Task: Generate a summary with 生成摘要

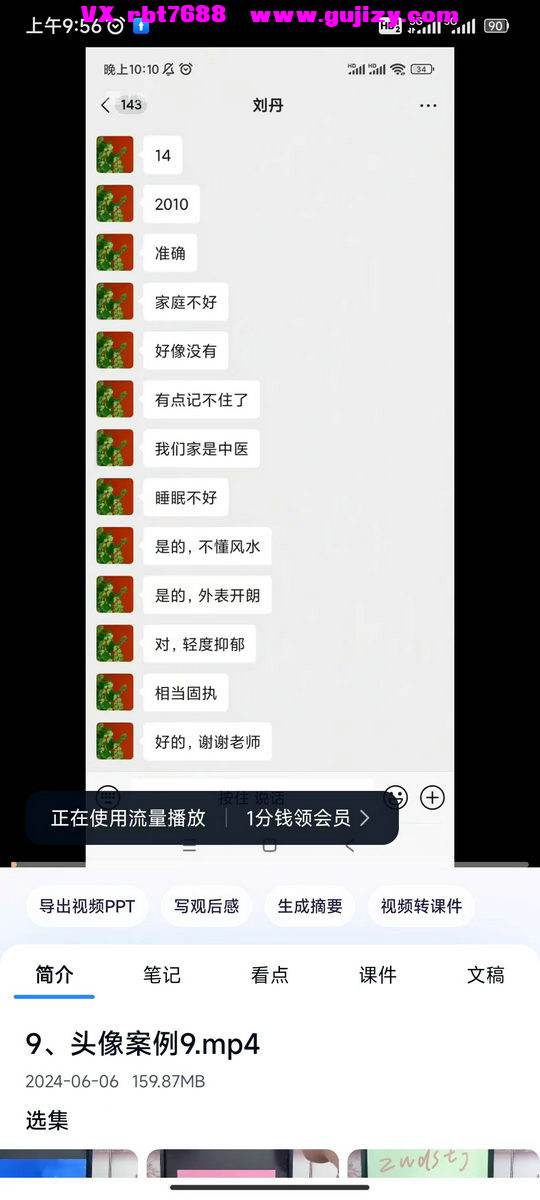Action: click(310, 906)
